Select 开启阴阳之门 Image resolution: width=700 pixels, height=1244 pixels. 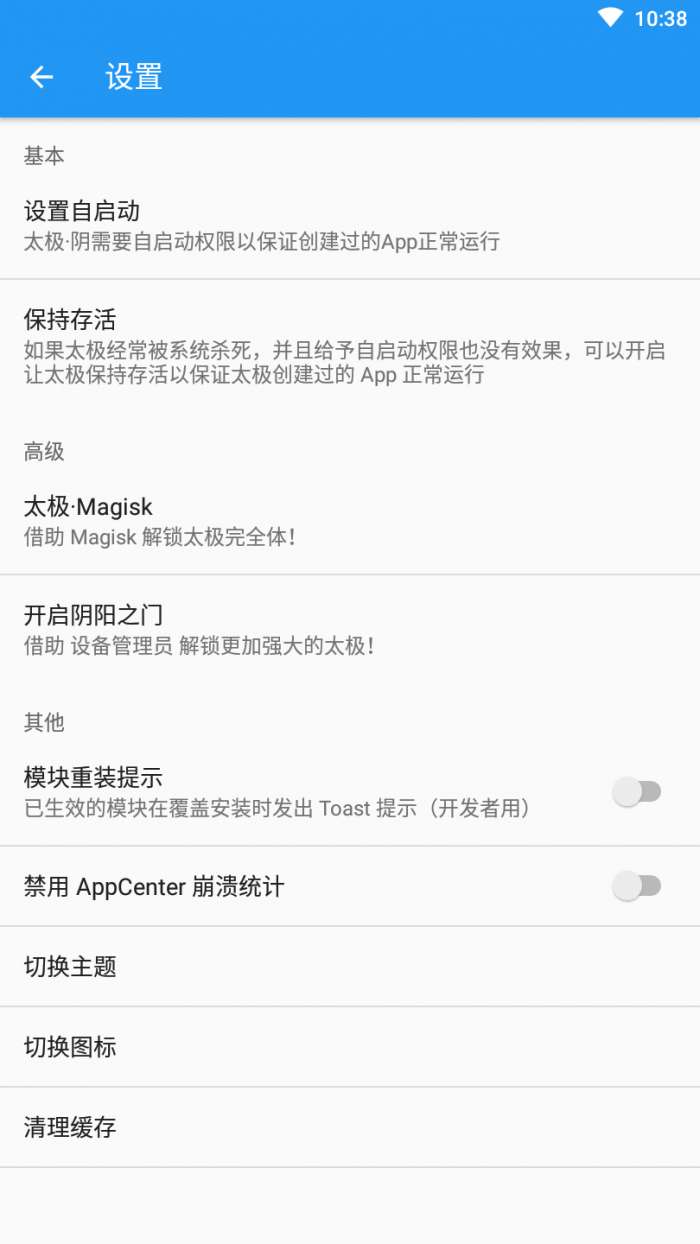coord(350,629)
